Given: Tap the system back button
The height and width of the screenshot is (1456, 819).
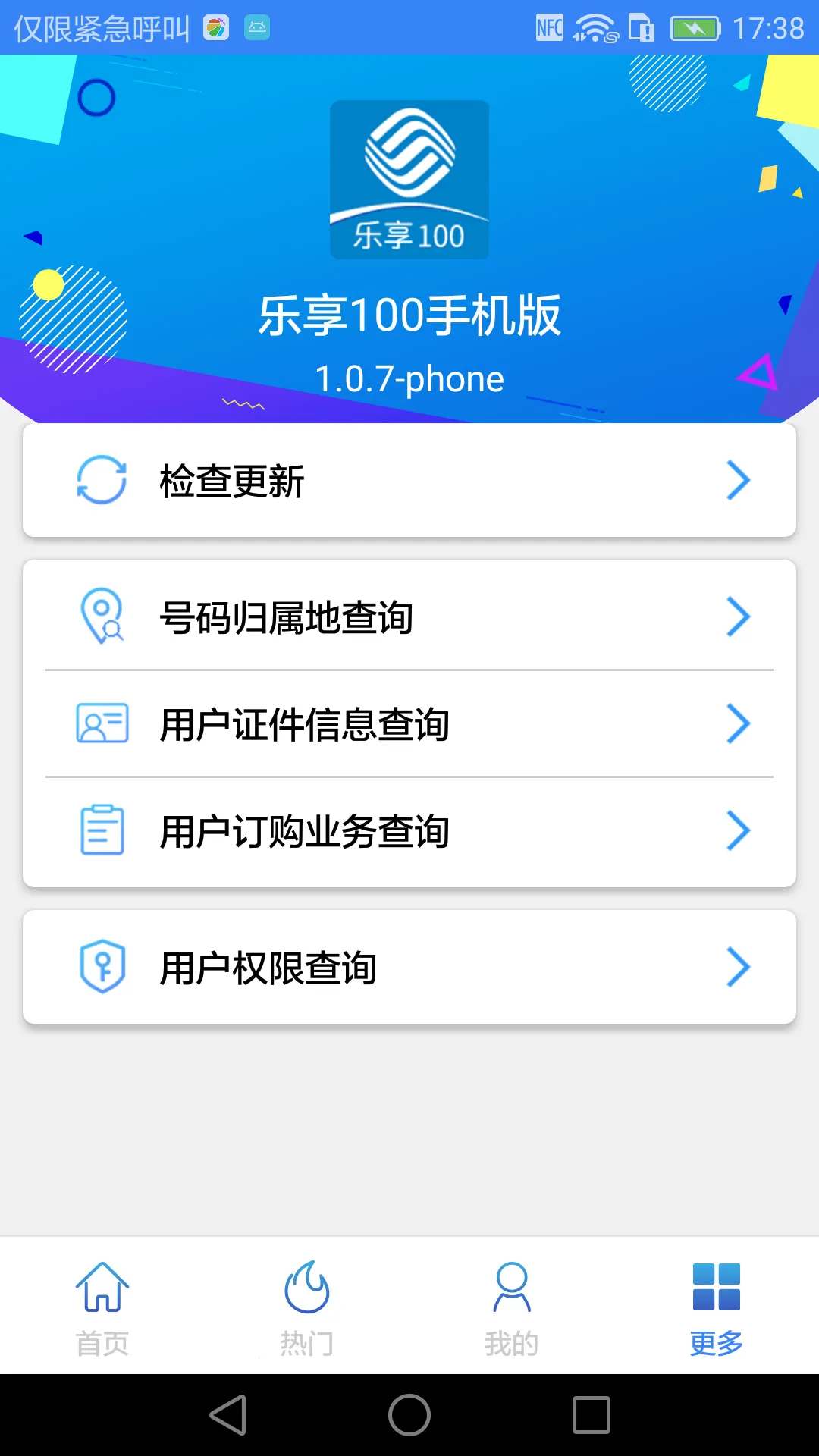Looking at the screenshot, I should coord(228,1415).
